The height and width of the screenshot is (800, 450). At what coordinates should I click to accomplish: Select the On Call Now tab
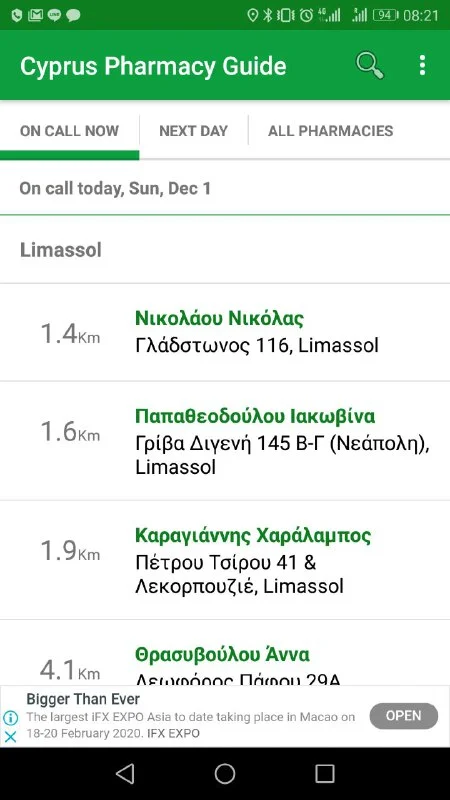(69, 131)
